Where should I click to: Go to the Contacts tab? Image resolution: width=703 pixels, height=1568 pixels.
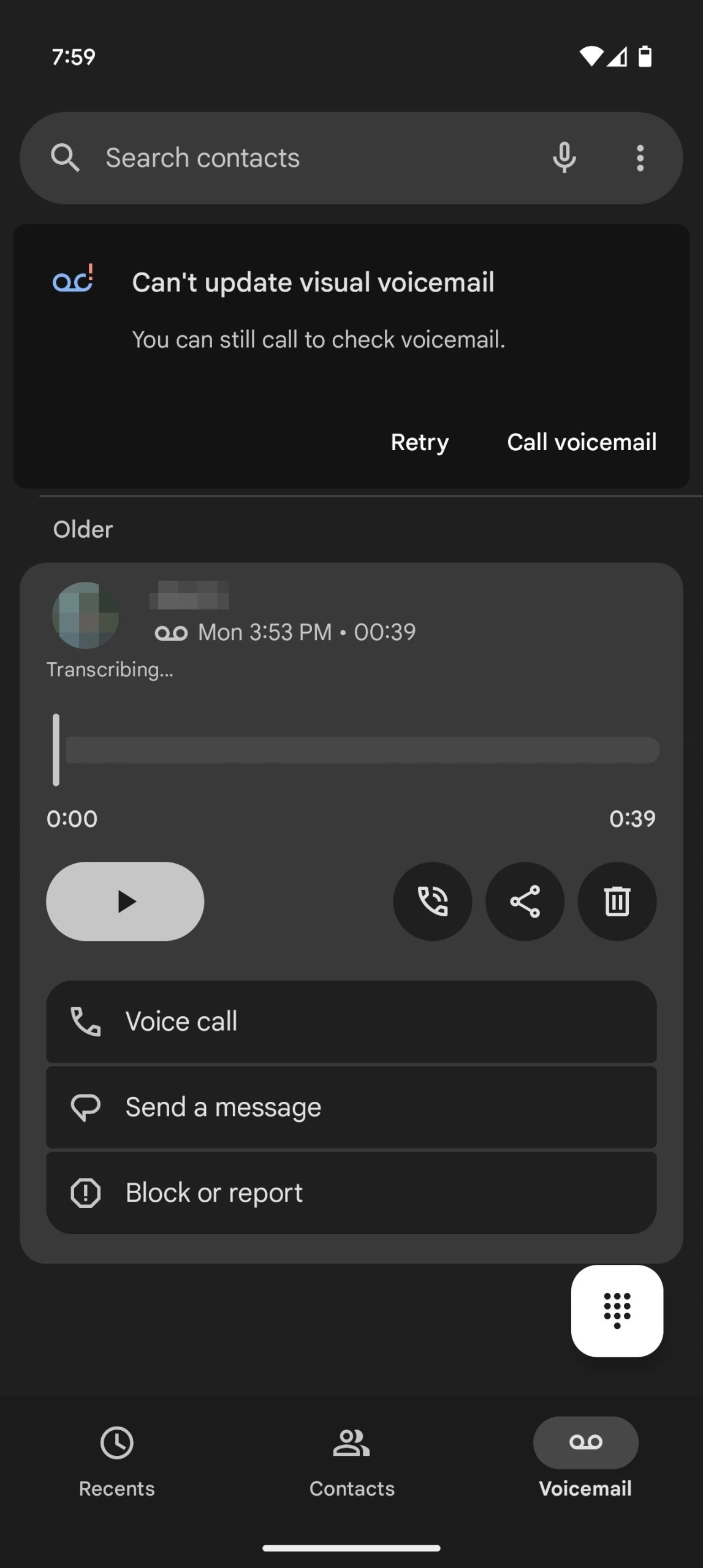pyautogui.click(x=351, y=1461)
